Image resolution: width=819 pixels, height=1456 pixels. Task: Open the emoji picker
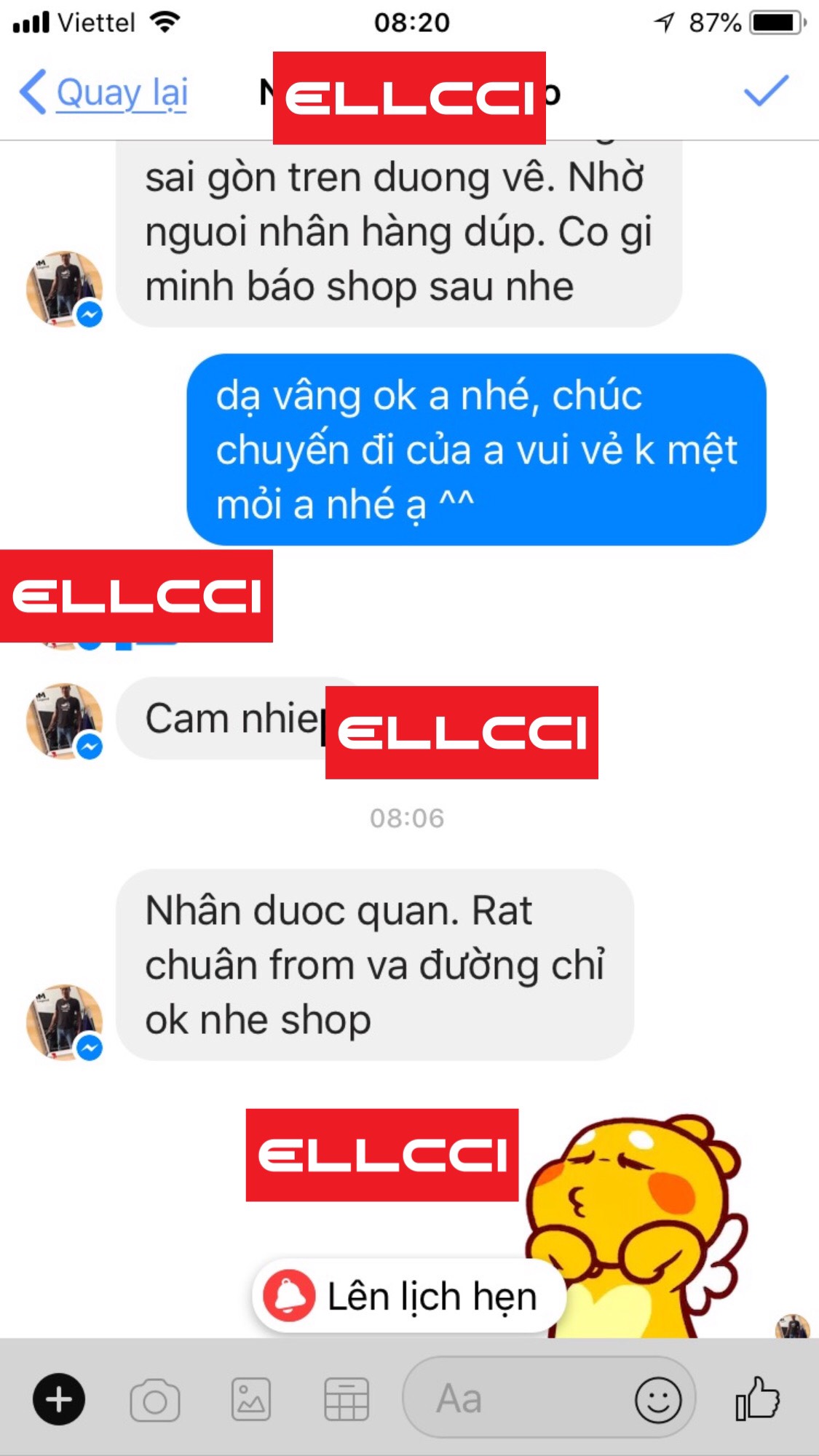658,1399
